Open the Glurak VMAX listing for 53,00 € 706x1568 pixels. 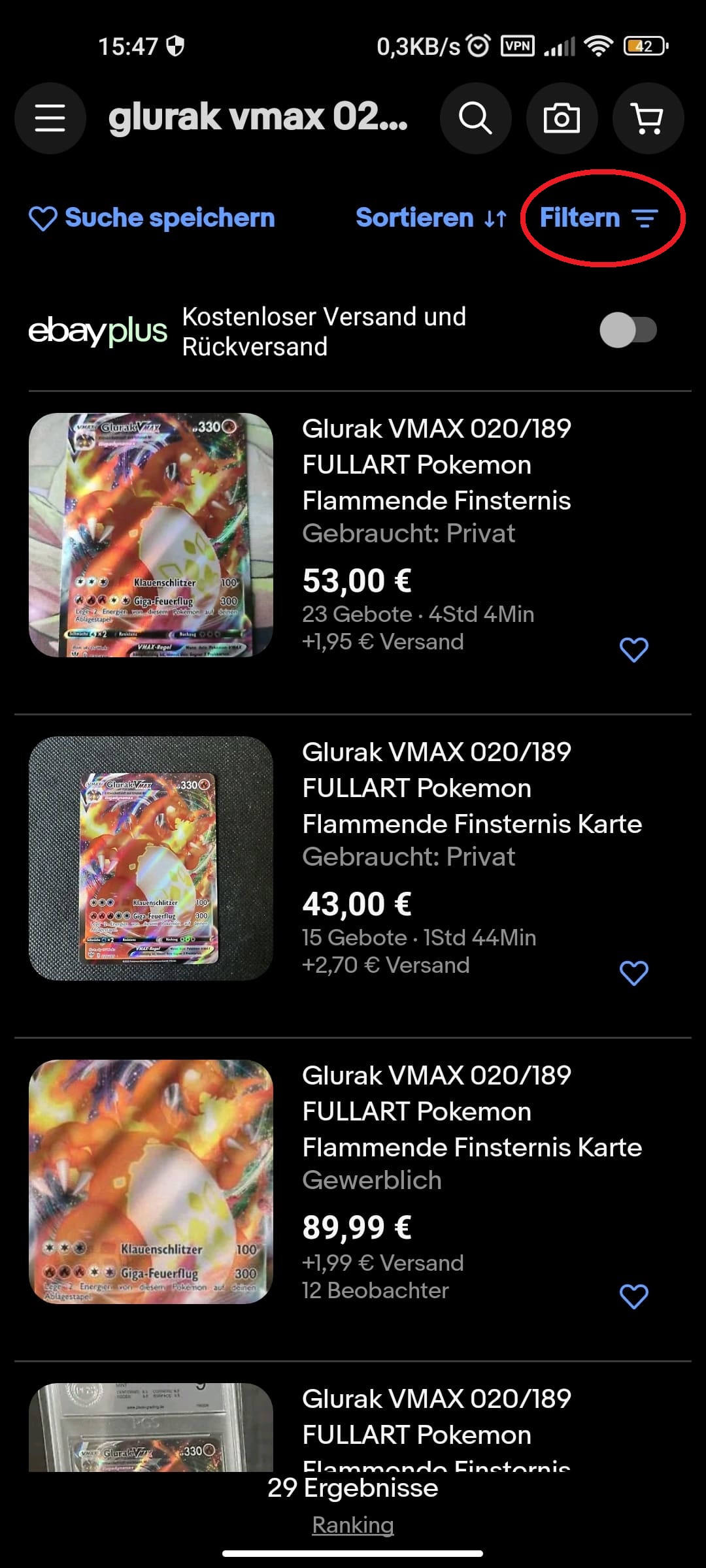[x=436, y=465]
